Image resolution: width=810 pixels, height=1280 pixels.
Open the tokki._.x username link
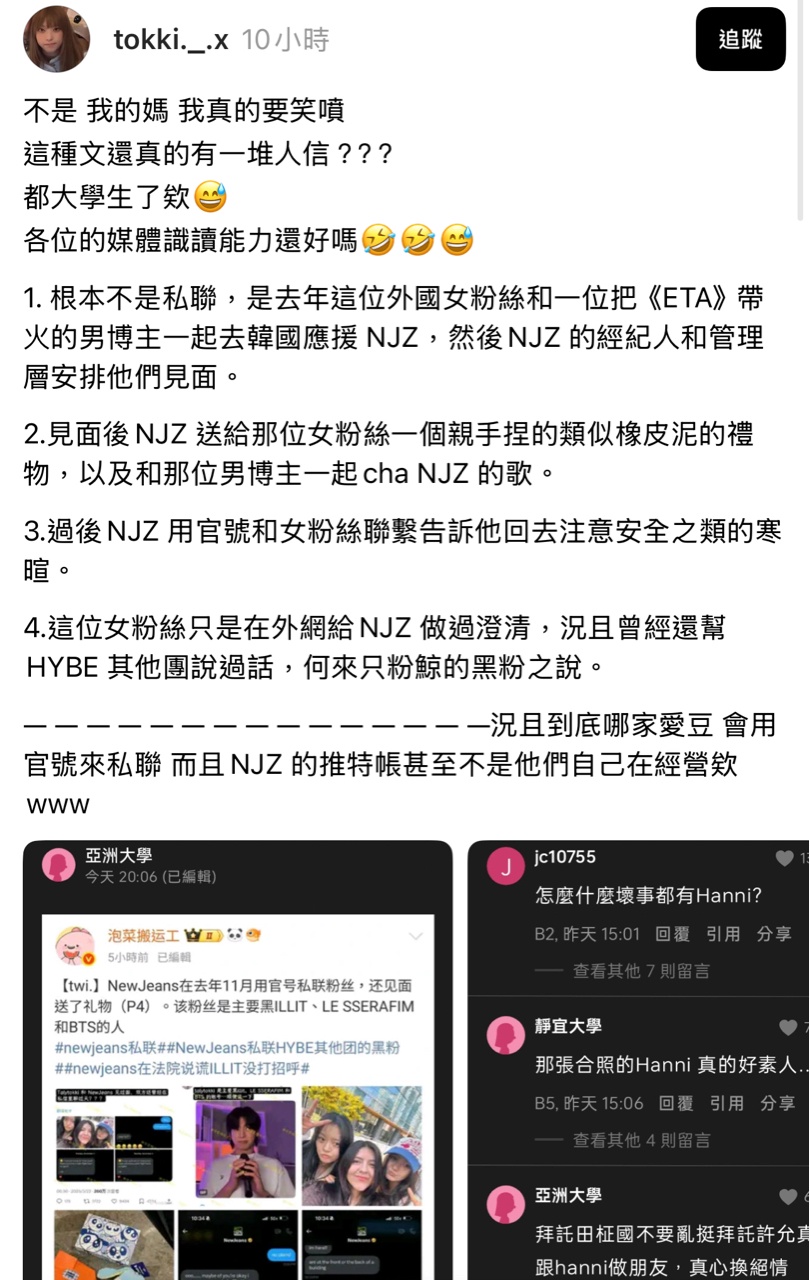[171, 39]
